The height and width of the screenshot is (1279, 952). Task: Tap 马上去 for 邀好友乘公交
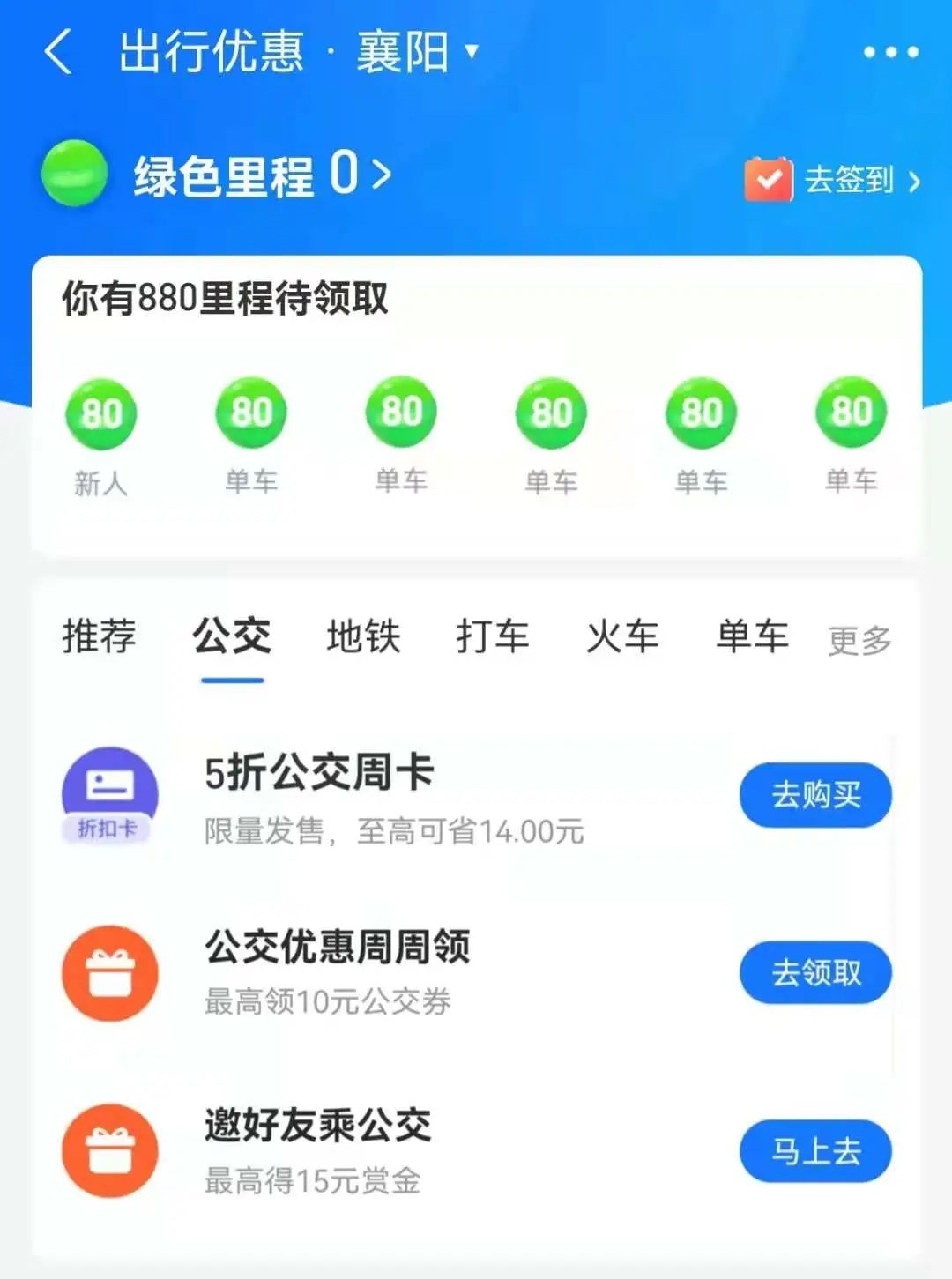point(815,1151)
